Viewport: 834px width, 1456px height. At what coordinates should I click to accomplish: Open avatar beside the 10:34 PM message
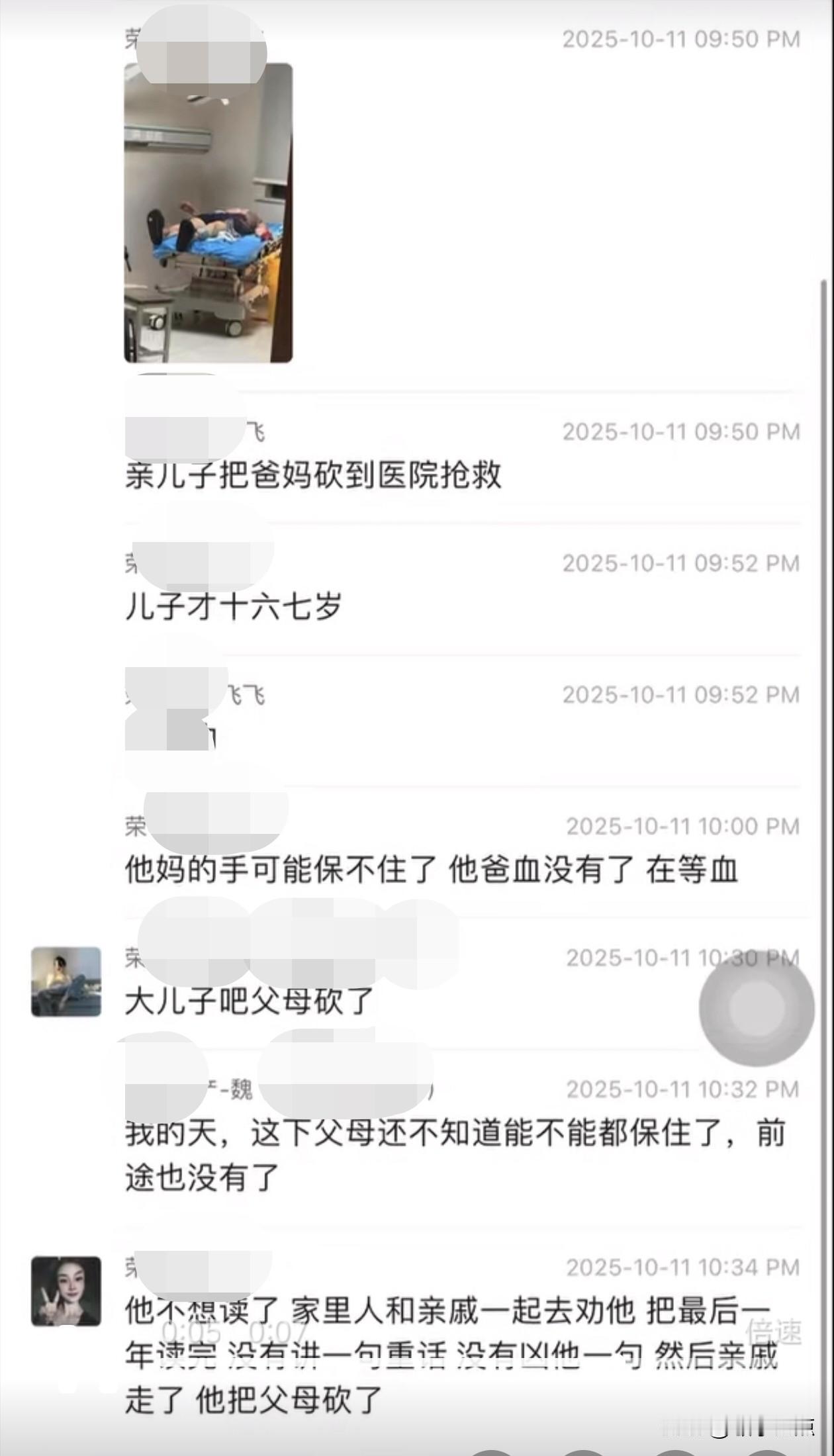[x=66, y=1291]
